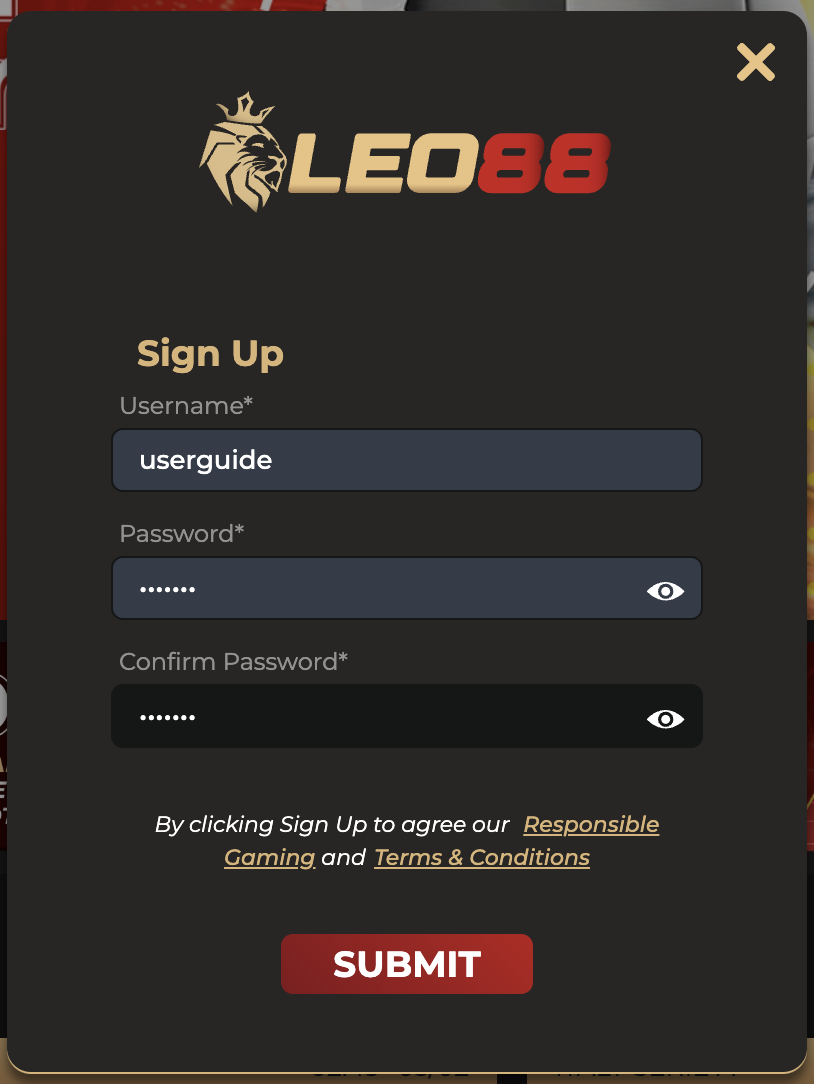Open the Responsible Gaming link
The height and width of the screenshot is (1084, 814).
(x=590, y=825)
